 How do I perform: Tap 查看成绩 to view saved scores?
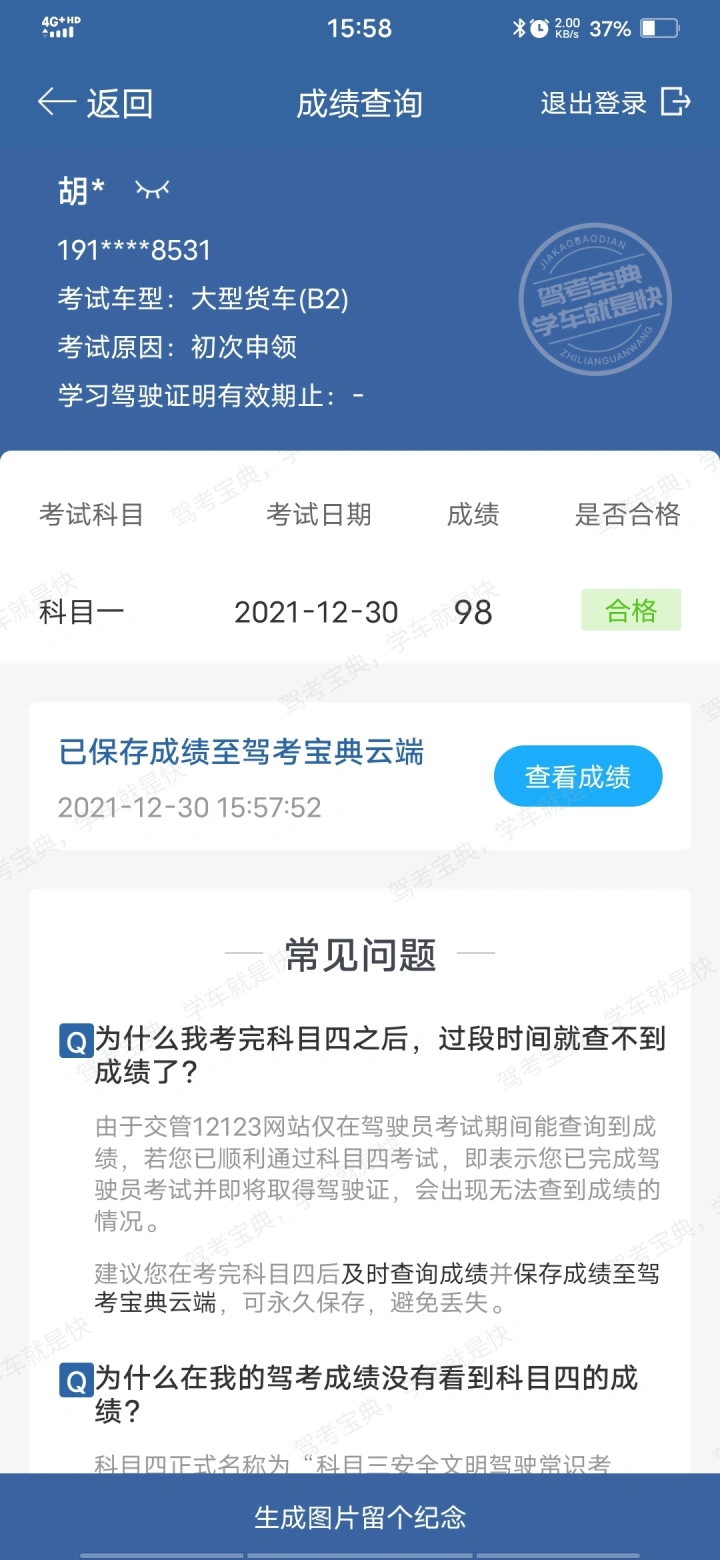tap(578, 776)
